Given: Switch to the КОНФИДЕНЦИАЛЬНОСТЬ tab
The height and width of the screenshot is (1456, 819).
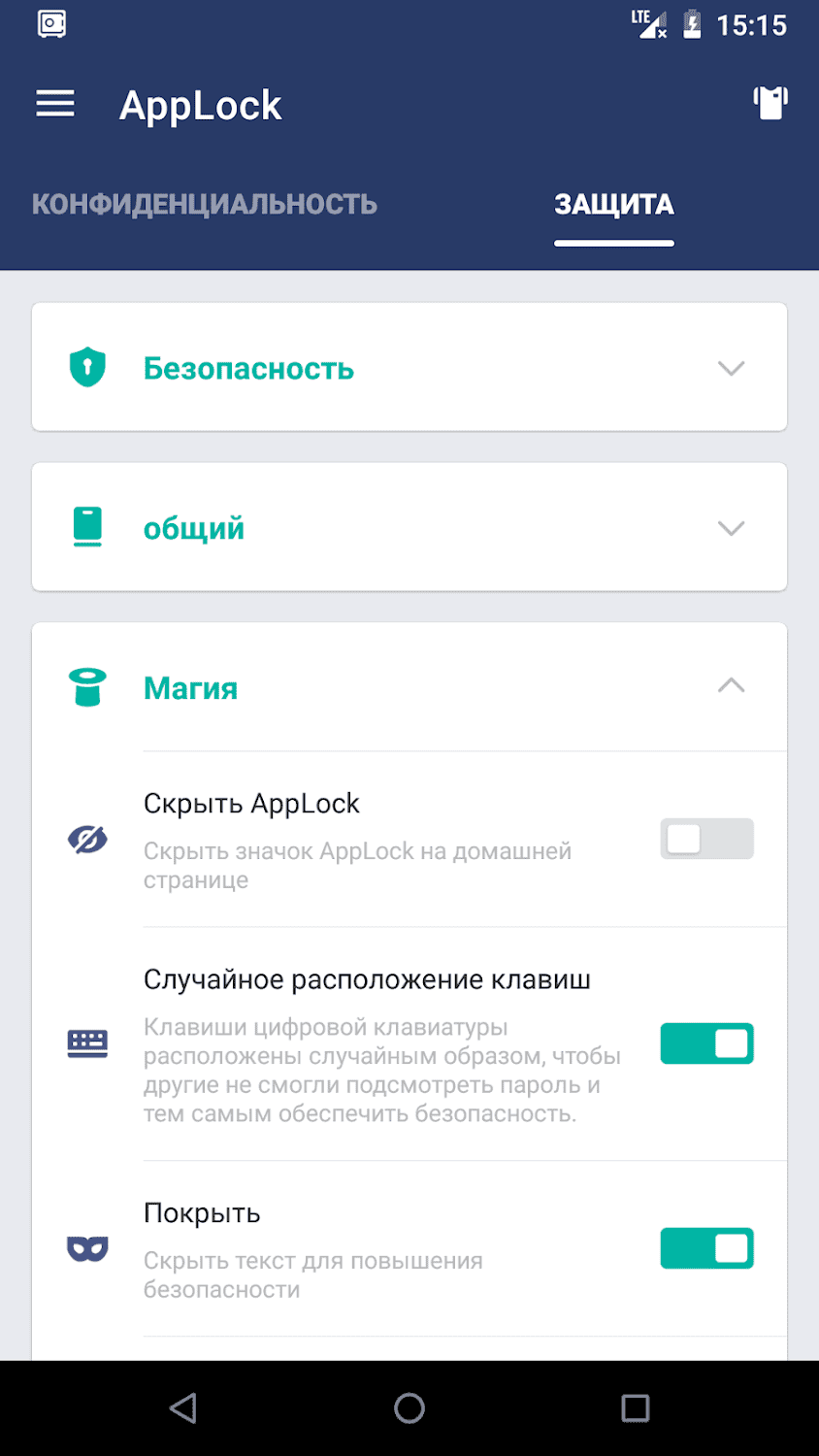Looking at the screenshot, I should (204, 205).
